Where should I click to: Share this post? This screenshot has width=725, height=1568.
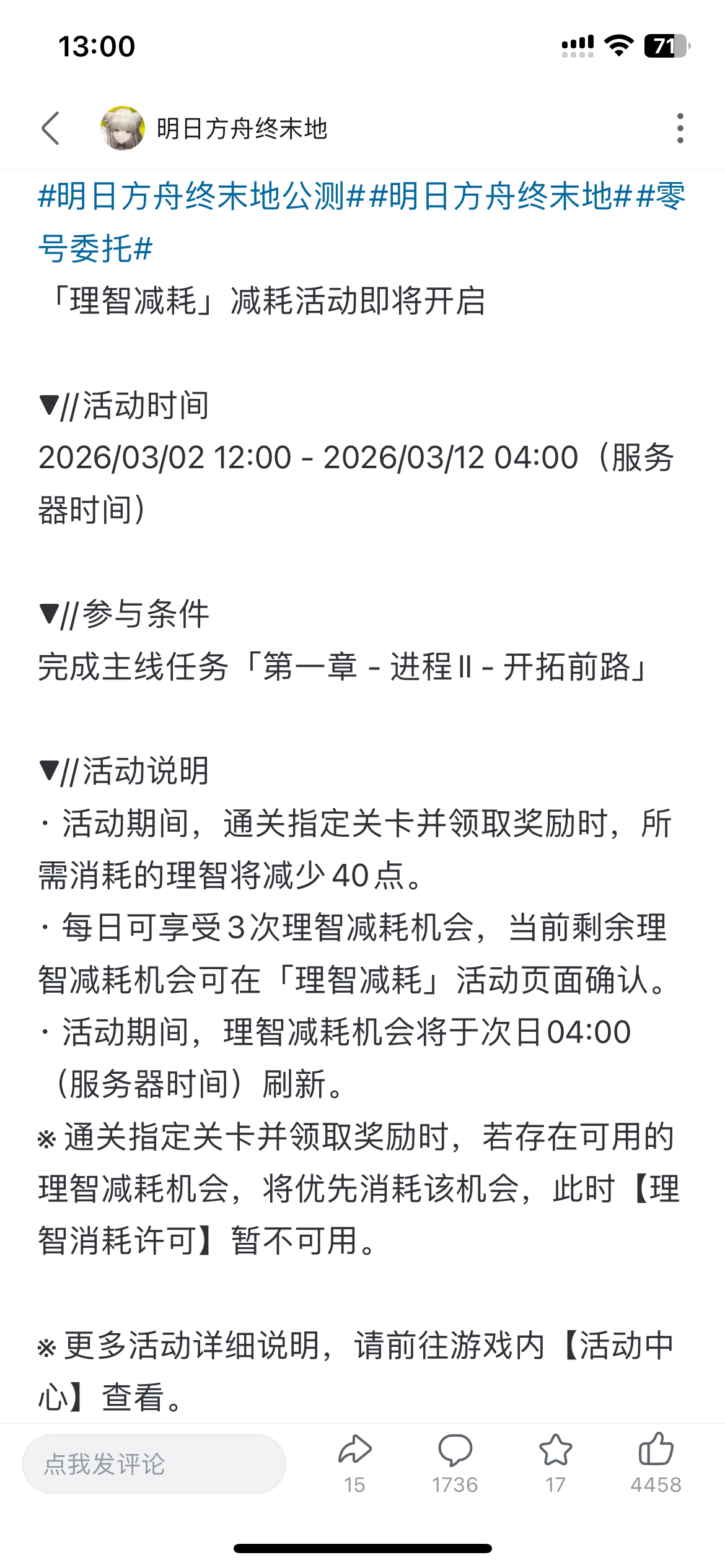[355, 1461]
